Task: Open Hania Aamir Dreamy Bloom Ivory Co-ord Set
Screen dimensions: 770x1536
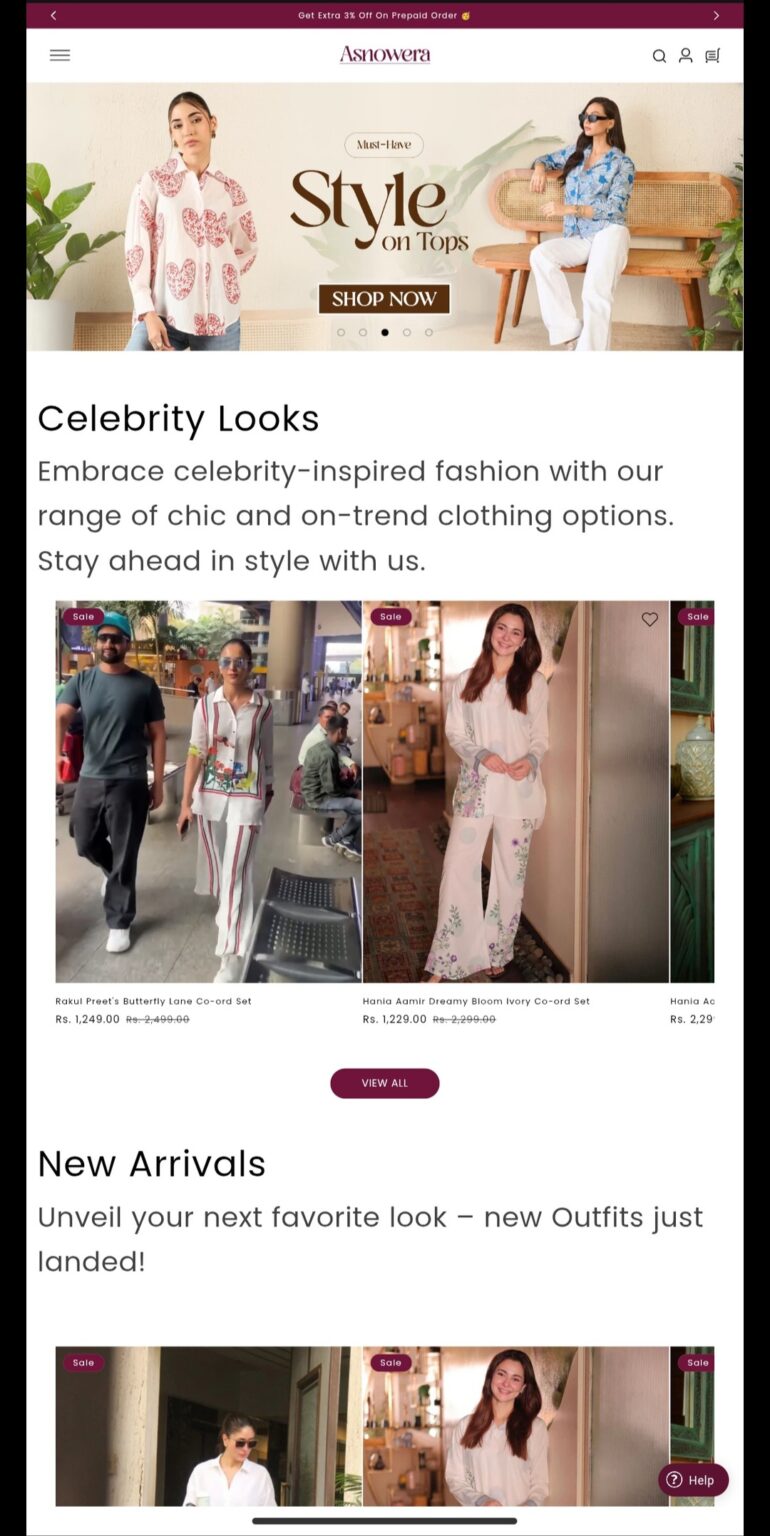Action: (x=515, y=791)
